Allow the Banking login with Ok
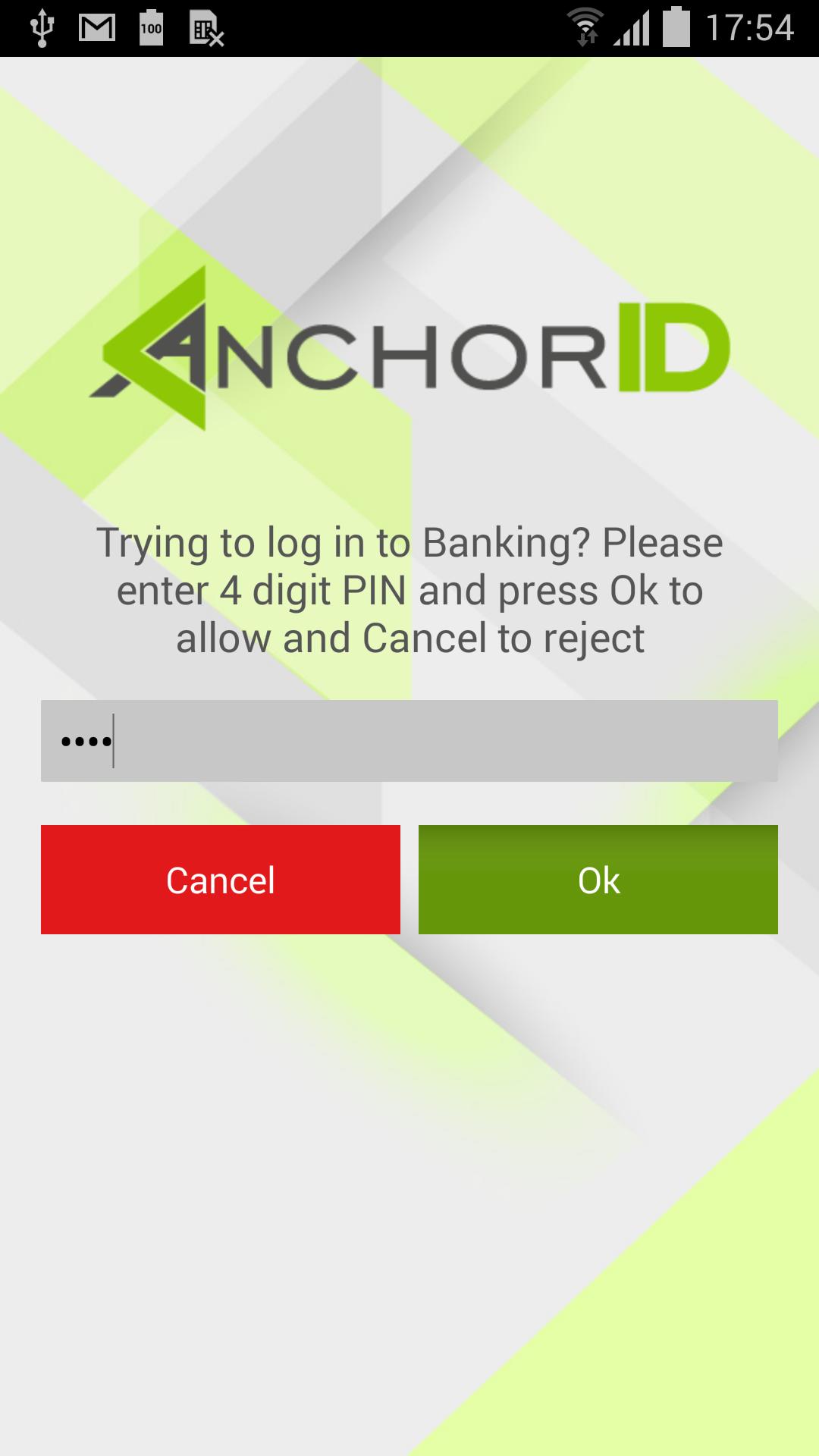The image size is (819, 1456). pyautogui.click(x=598, y=880)
